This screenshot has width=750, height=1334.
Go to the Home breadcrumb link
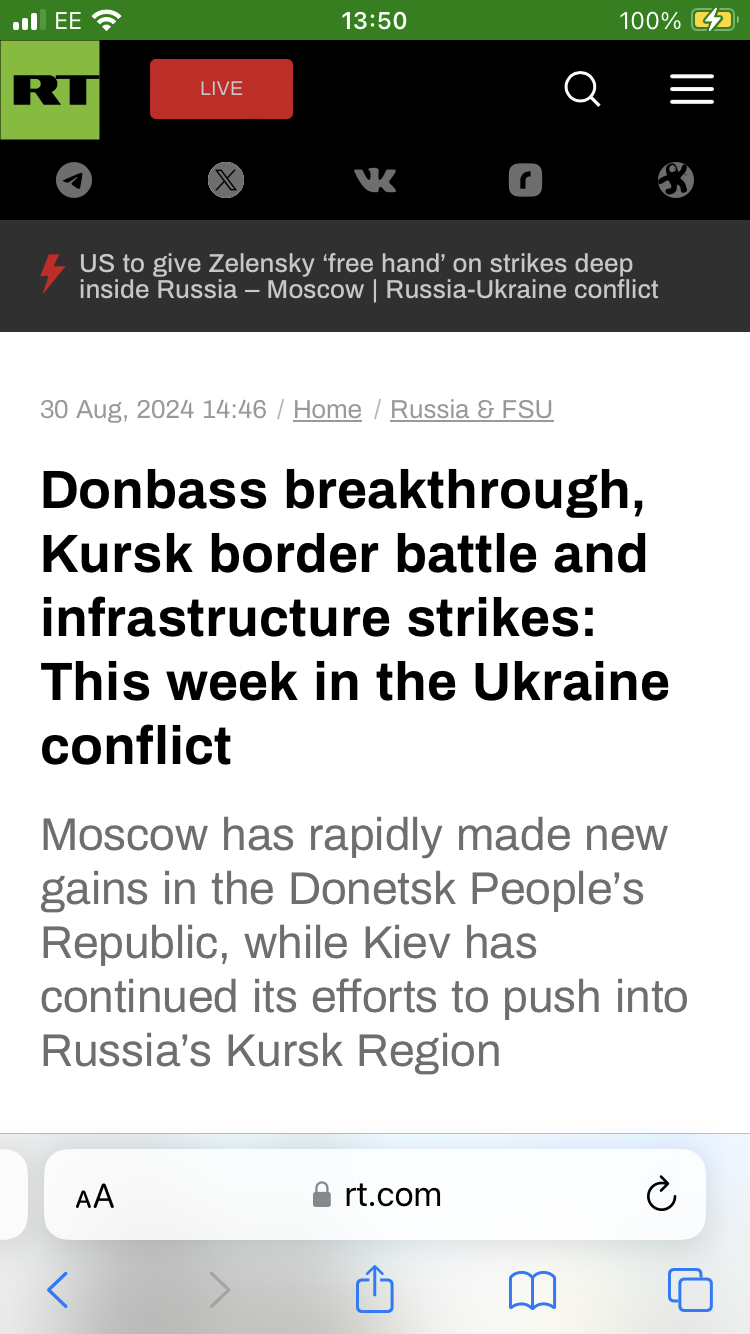coord(327,409)
